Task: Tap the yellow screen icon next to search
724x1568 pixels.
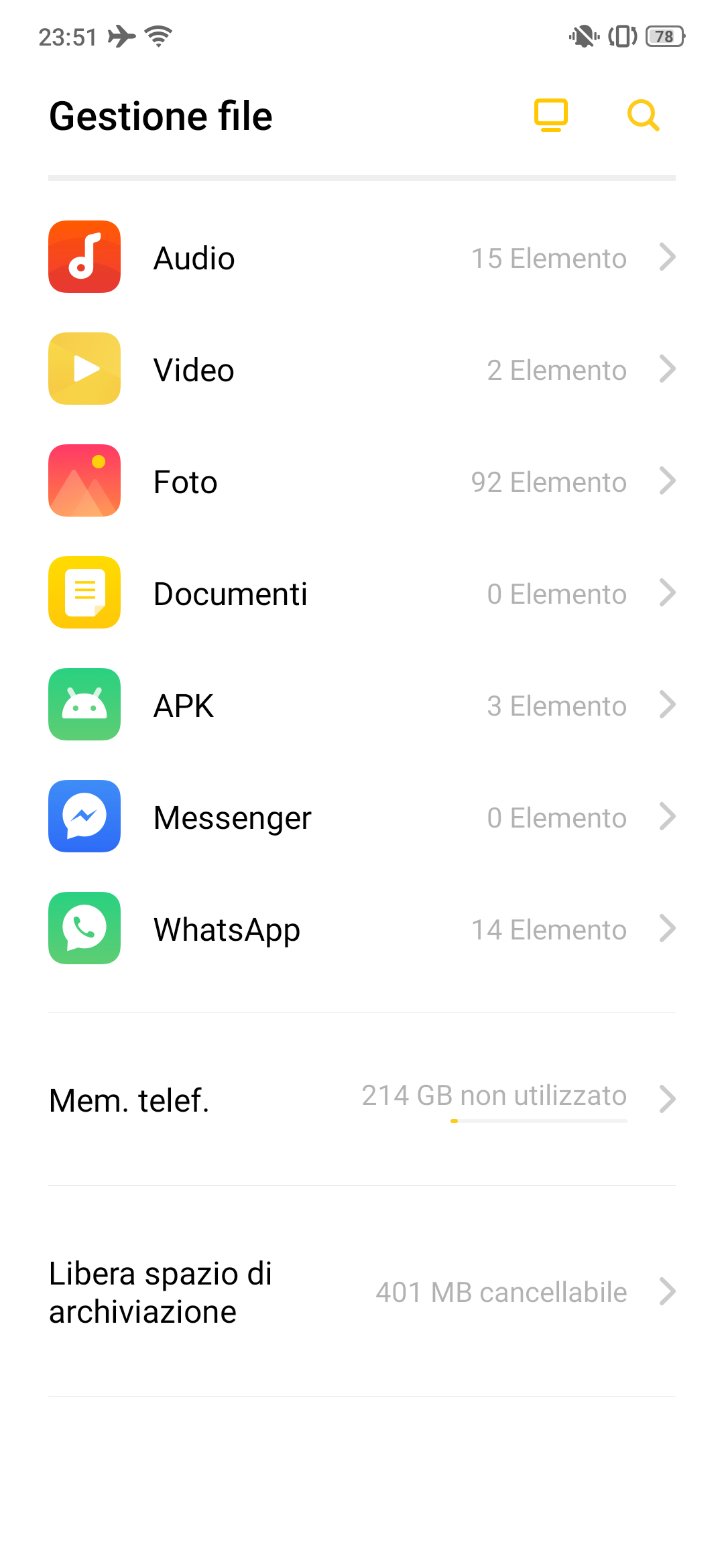Action: click(551, 115)
